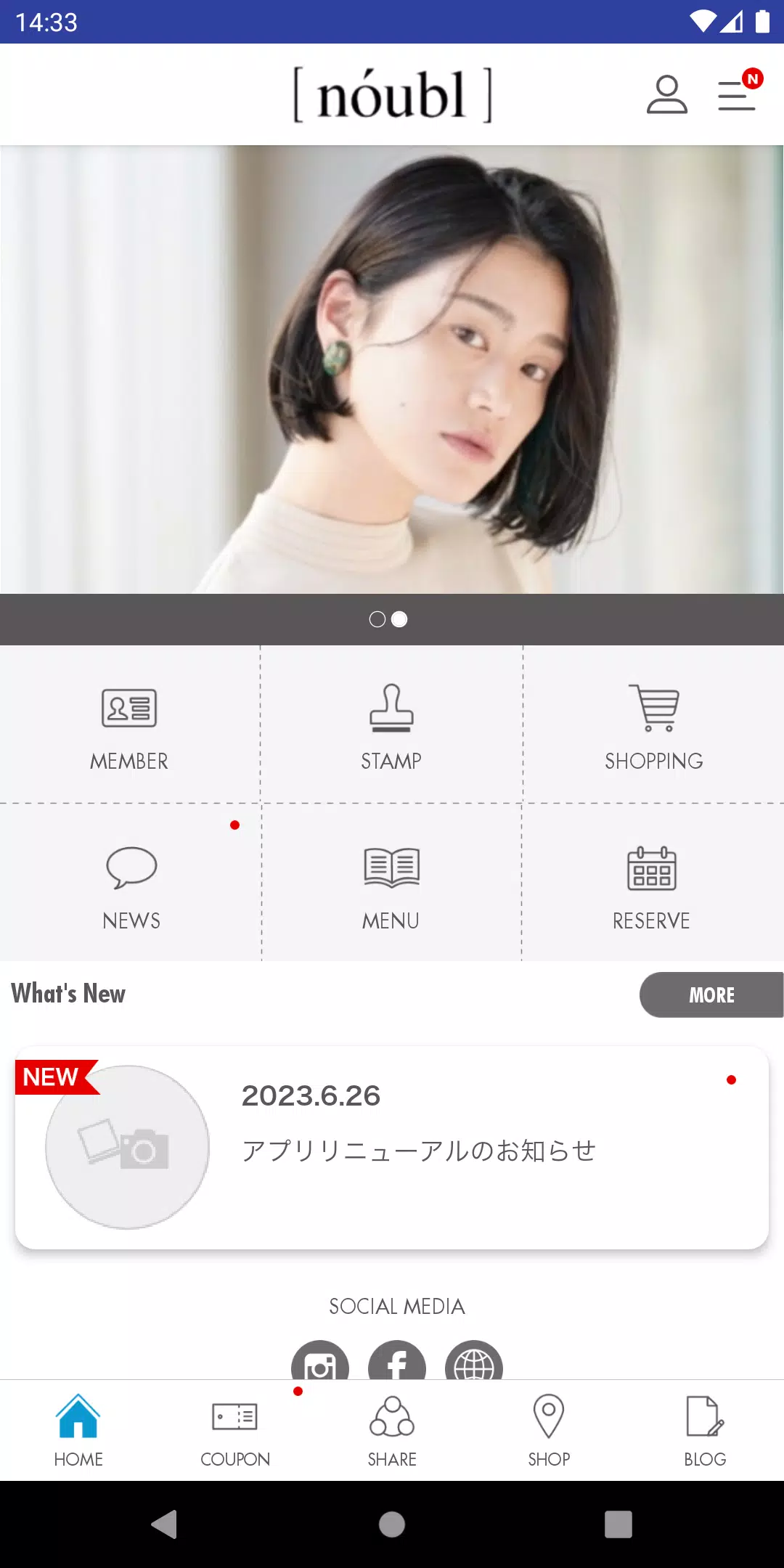Open the MEMBER card section

pyautogui.click(x=131, y=726)
